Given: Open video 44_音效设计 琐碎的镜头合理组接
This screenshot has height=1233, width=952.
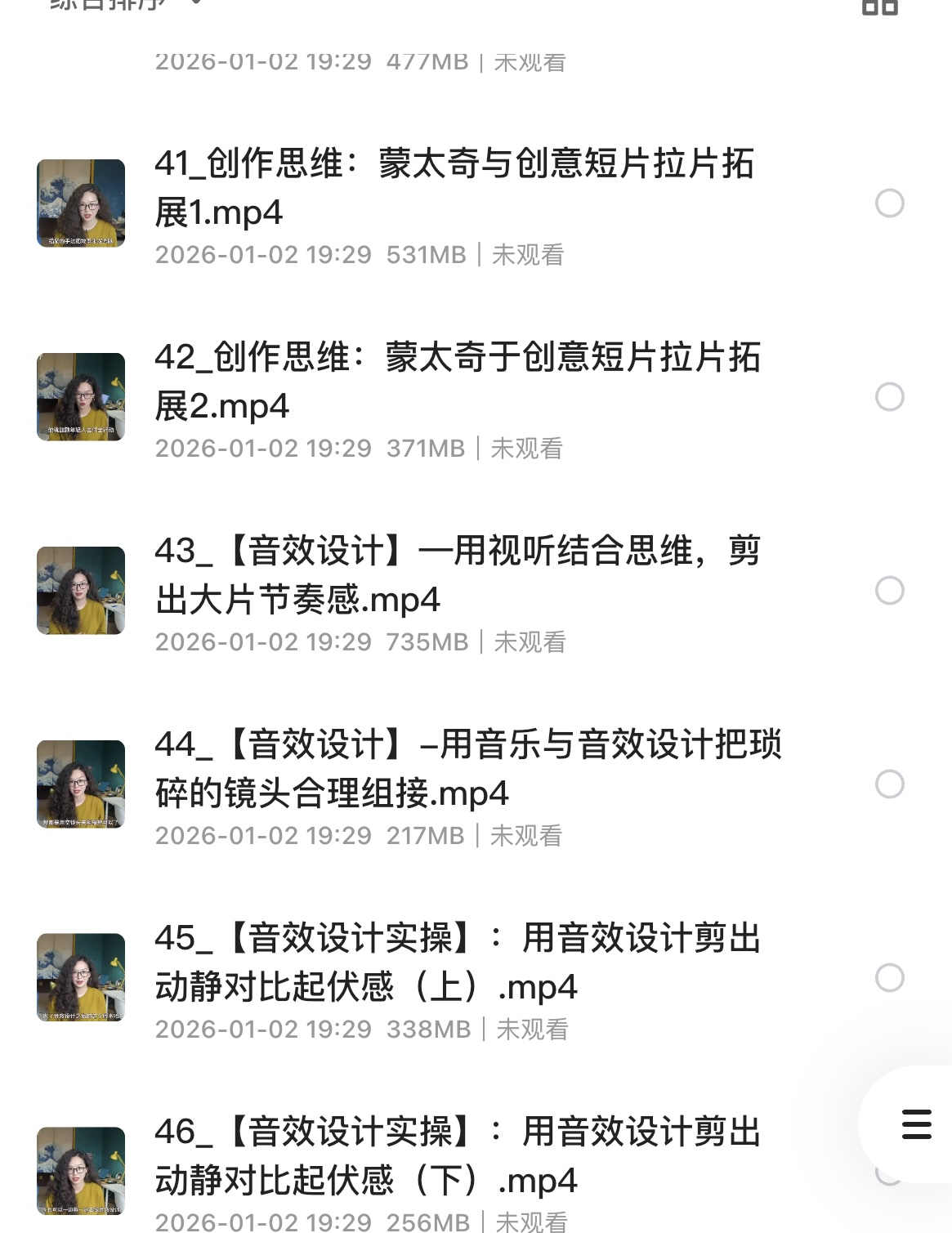Looking at the screenshot, I should click(466, 769).
